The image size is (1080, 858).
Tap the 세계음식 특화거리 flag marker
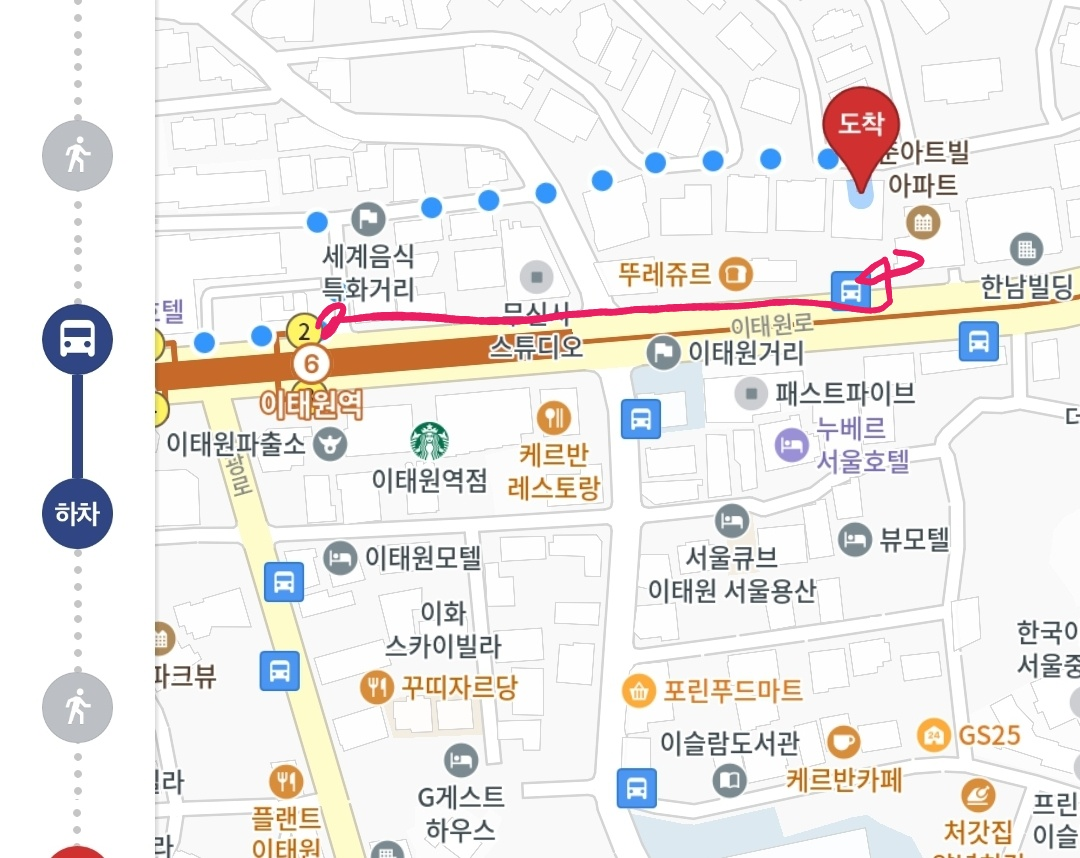368,216
